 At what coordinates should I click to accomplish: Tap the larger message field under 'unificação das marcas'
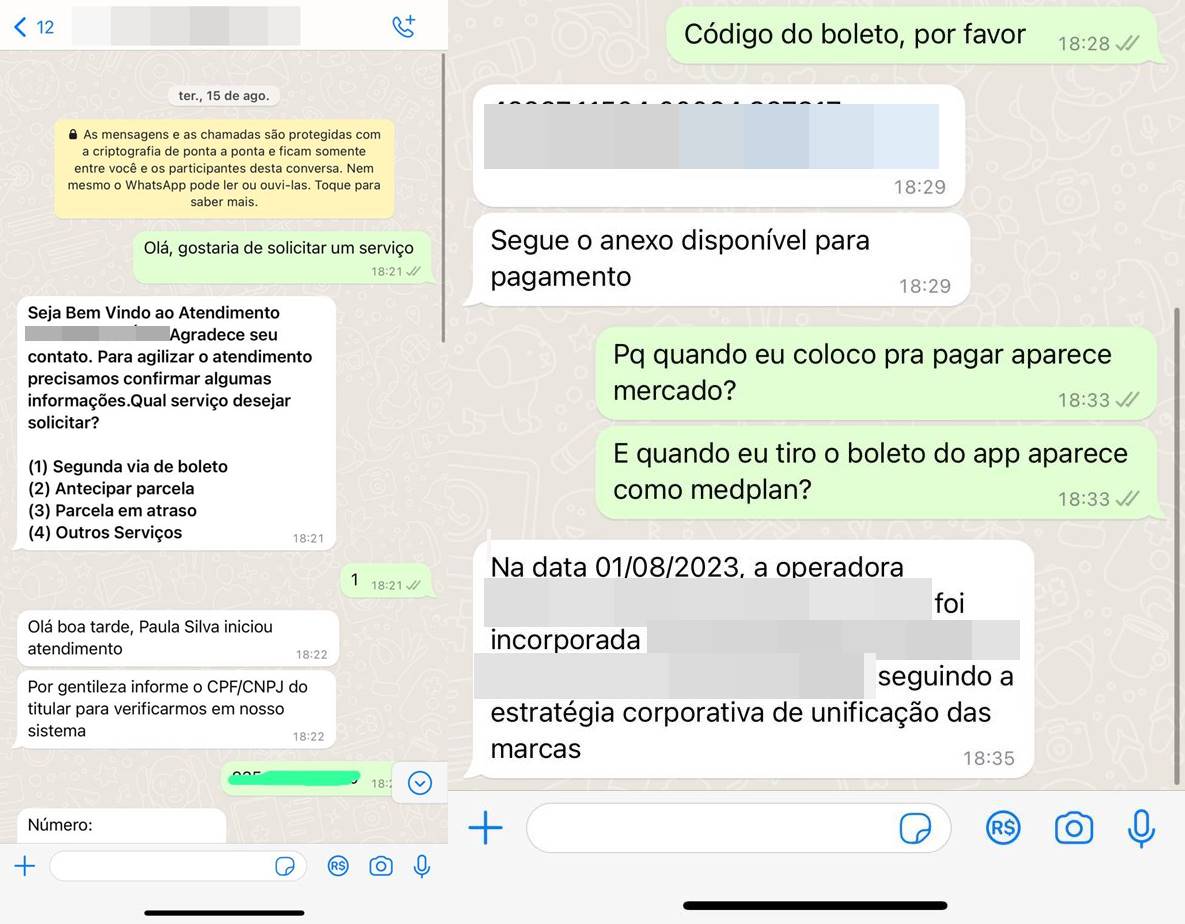(x=710, y=828)
